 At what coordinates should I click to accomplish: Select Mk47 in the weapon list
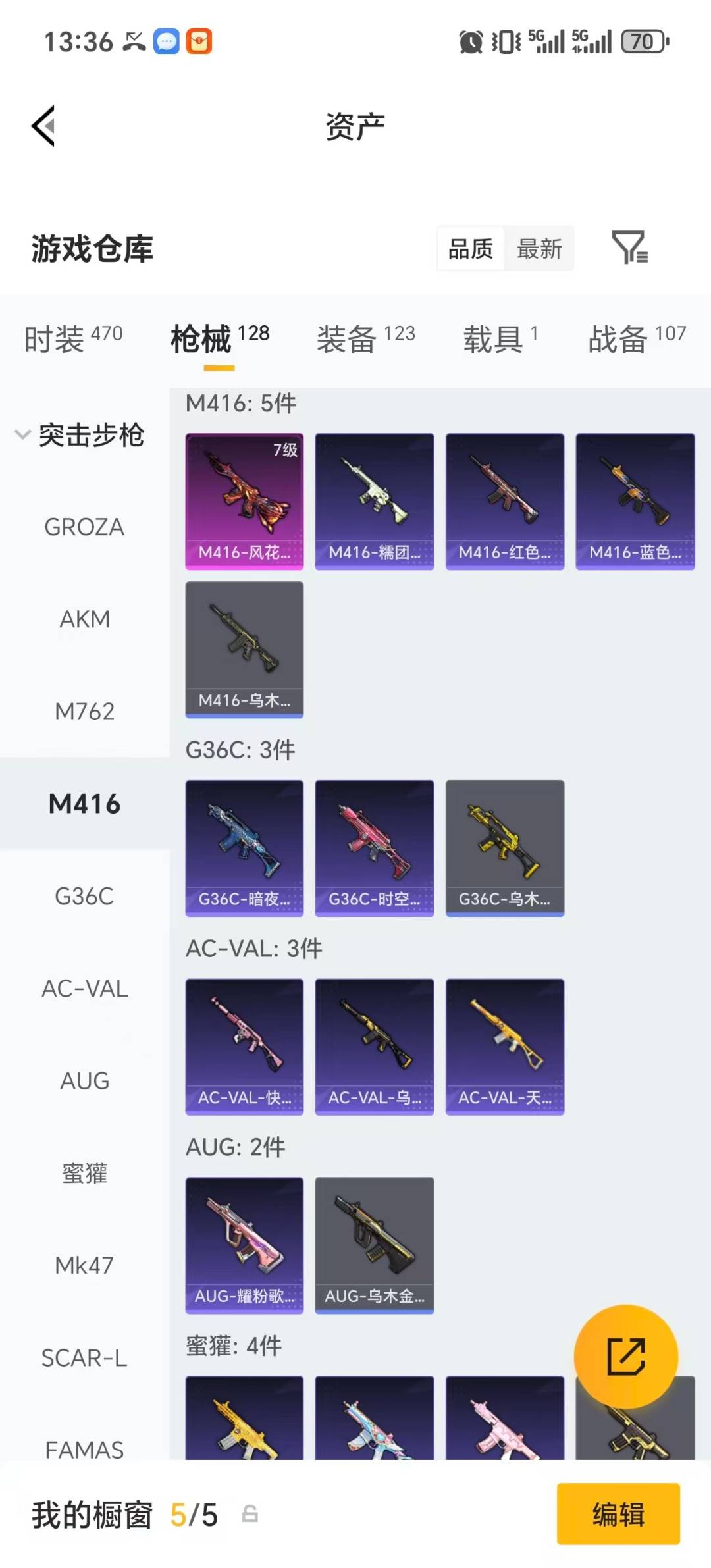[84, 1265]
